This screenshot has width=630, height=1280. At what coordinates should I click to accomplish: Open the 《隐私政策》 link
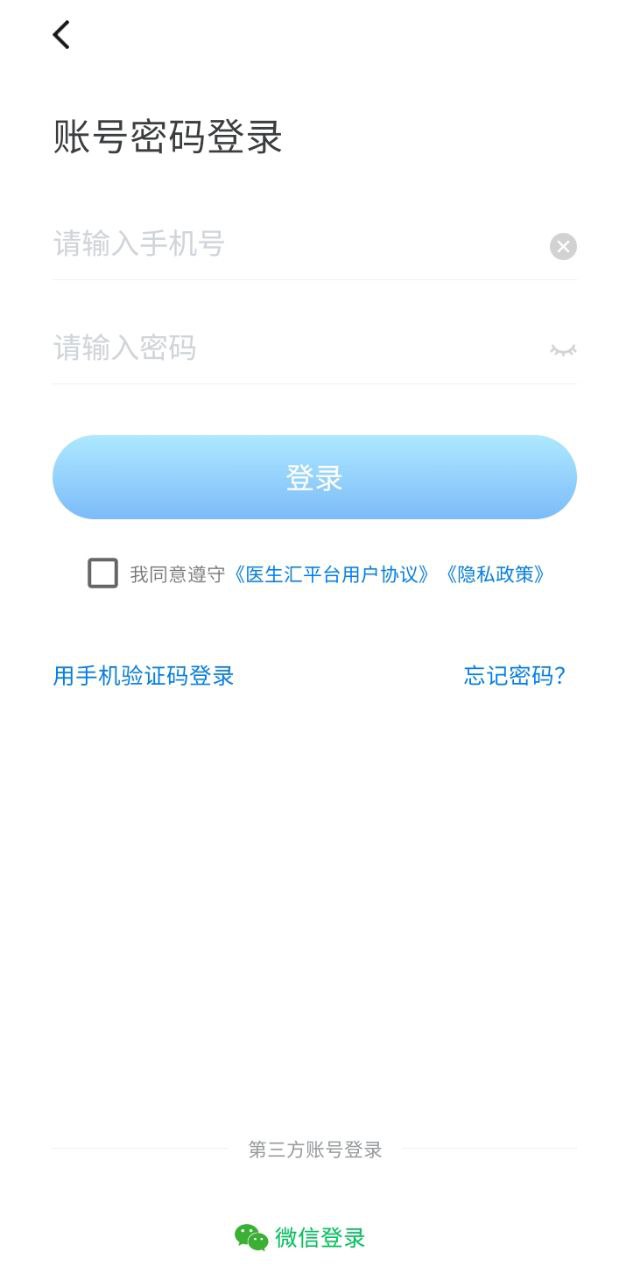pos(496,574)
